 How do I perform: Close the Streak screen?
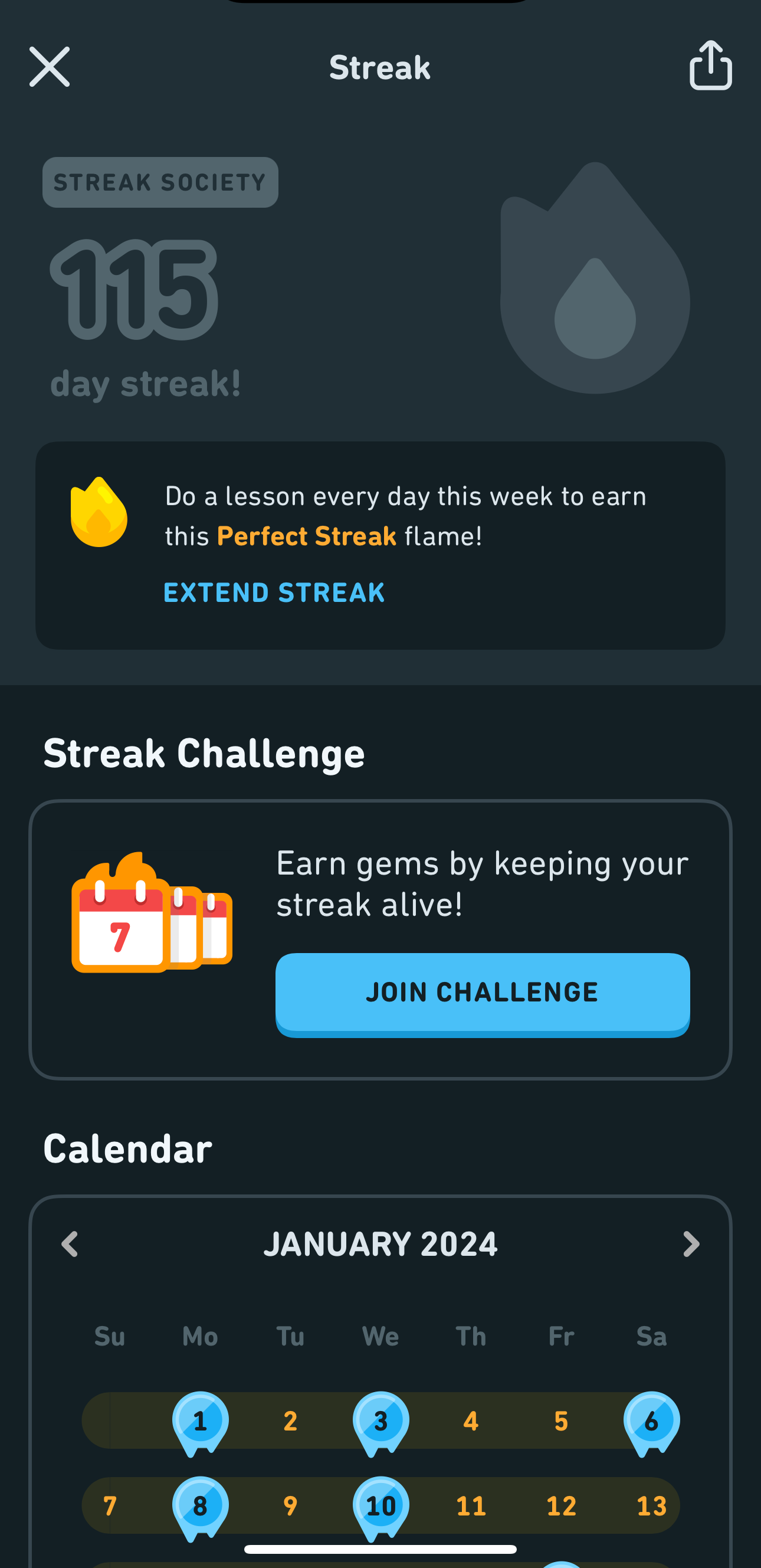(50, 66)
